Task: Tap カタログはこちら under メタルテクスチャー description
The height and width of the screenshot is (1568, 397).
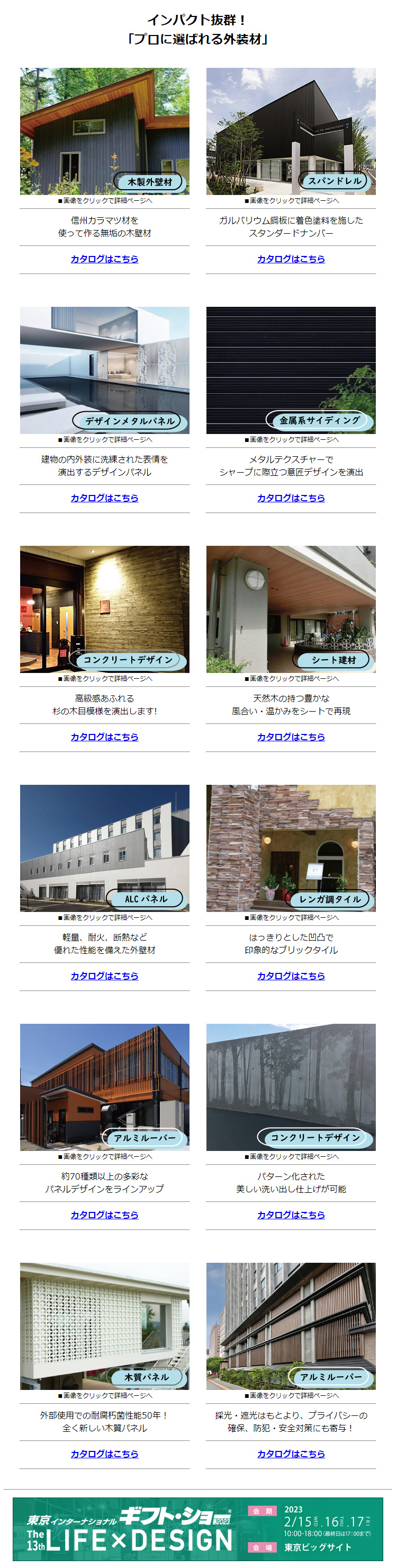Action: click(x=291, y=498)
